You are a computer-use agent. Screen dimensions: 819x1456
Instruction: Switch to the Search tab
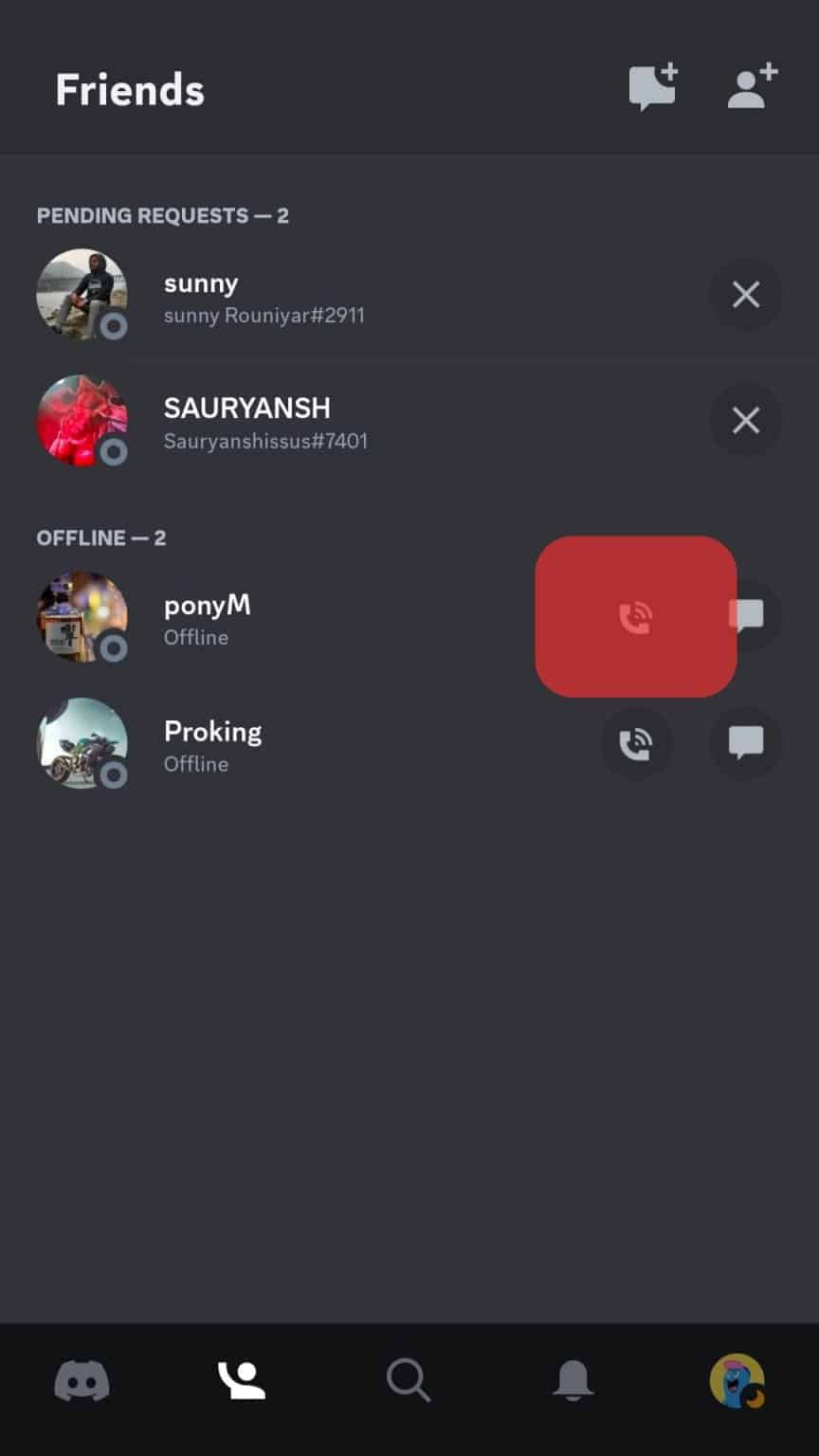tap(409, 1380)
